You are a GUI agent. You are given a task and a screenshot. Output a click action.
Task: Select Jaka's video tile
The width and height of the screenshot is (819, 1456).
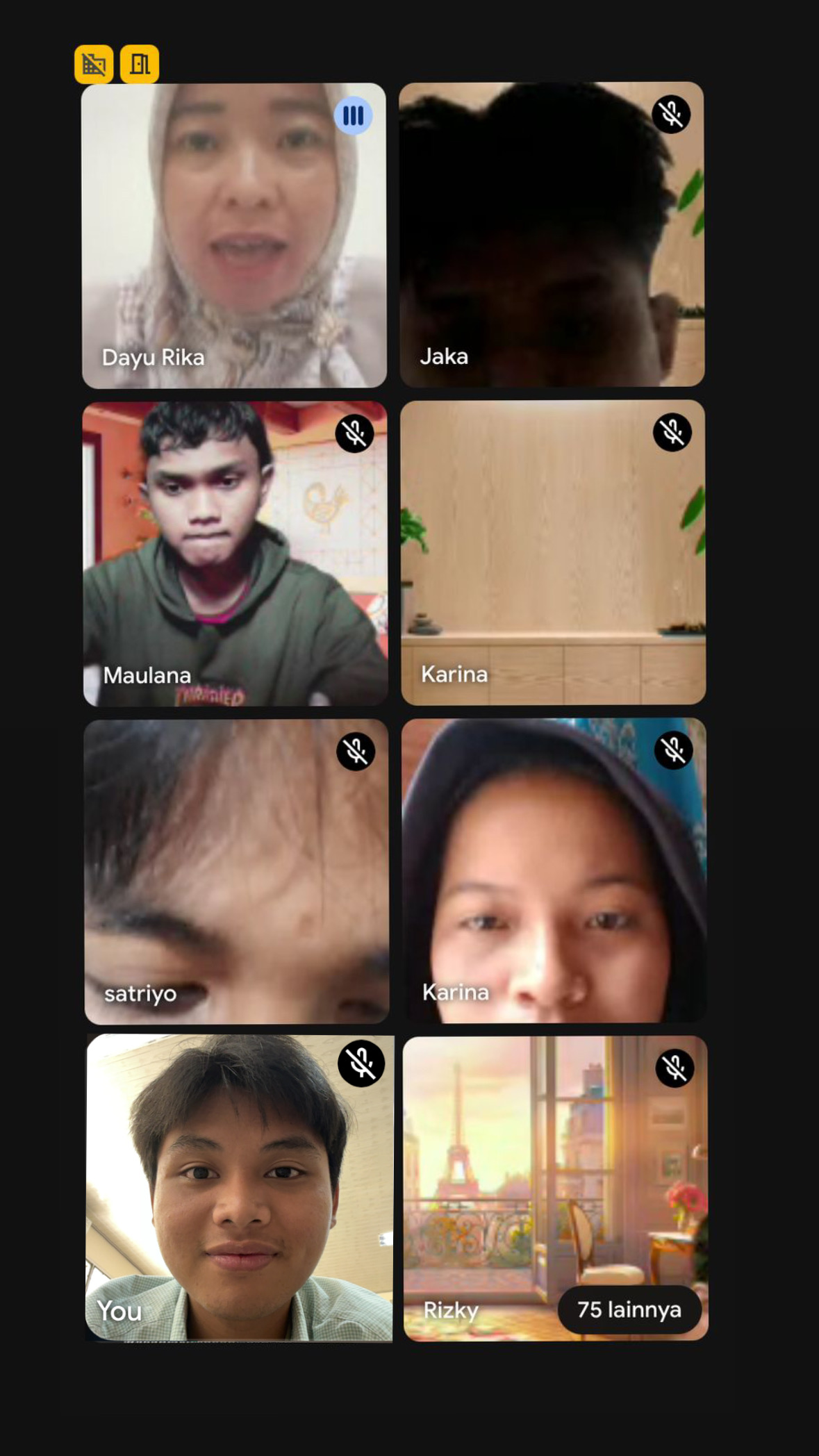552,234
